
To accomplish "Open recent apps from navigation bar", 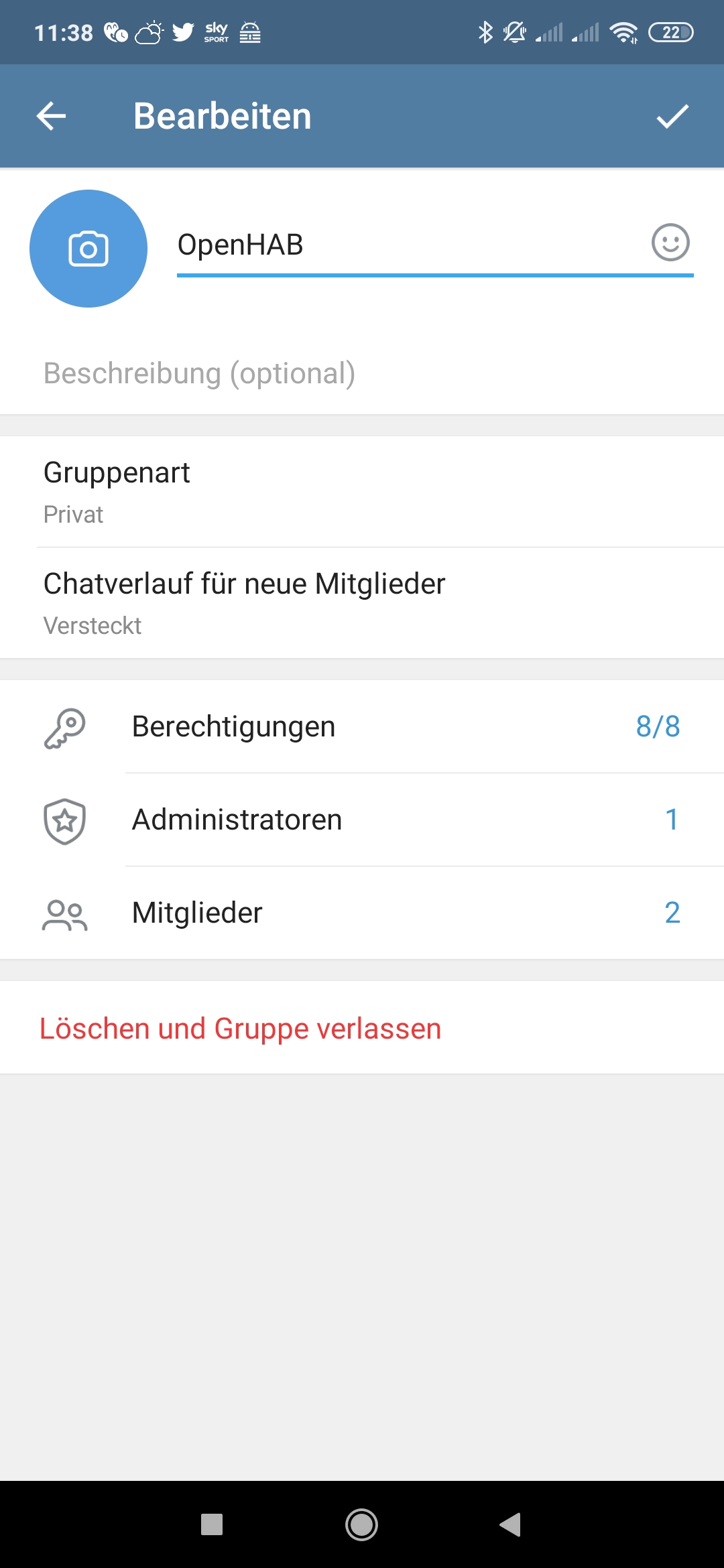I will [x=212, y=1524].
